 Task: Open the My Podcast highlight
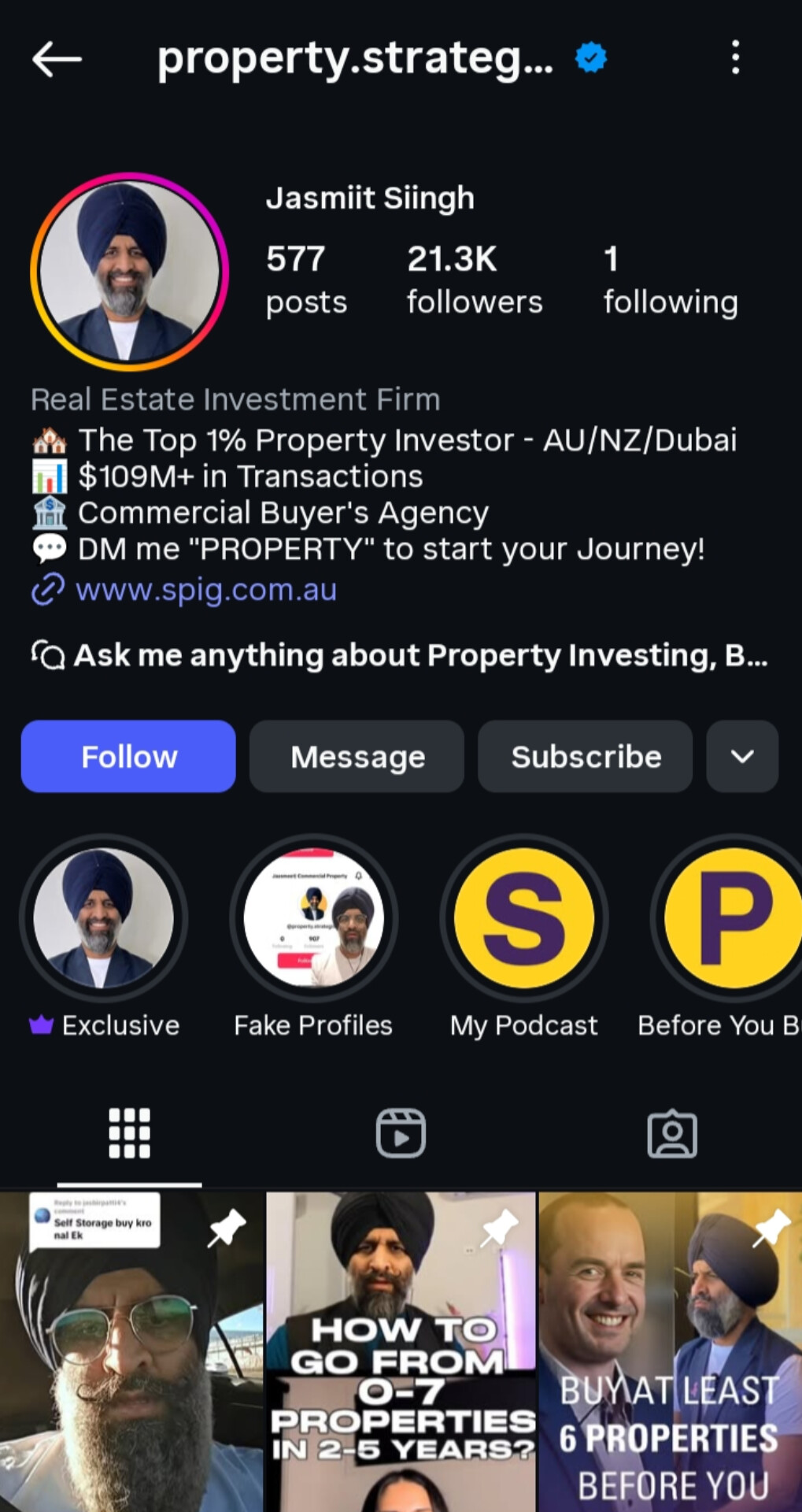(524, 919)
